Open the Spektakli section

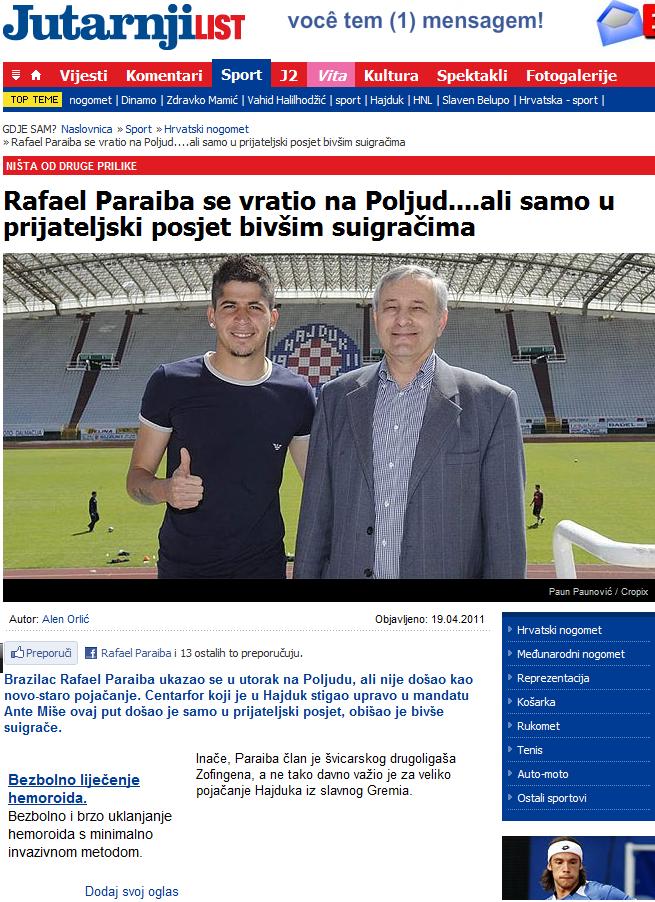pyautogui.click(x=472, y=76)
